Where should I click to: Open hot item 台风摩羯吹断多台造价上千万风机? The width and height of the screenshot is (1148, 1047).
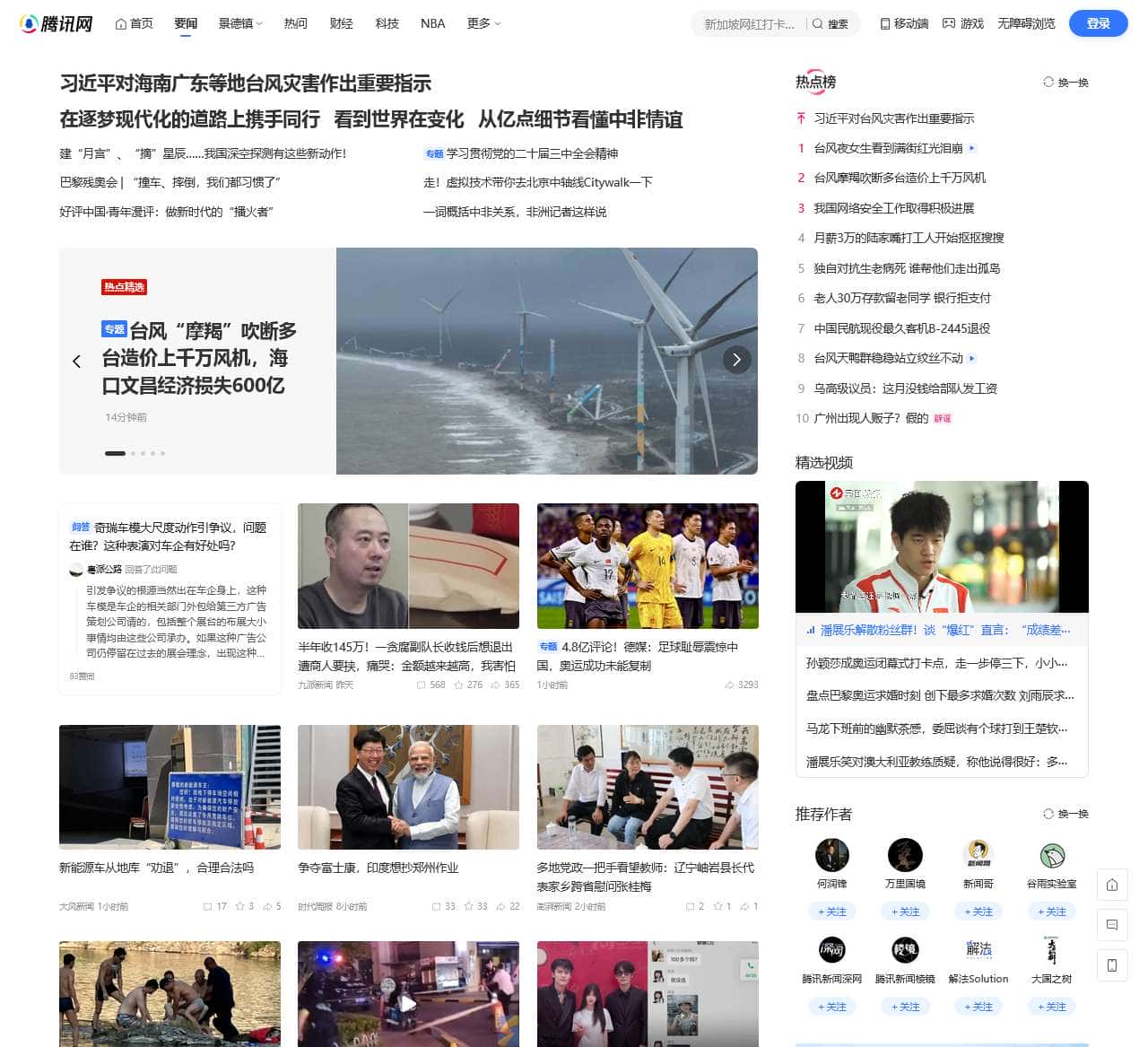899,178
